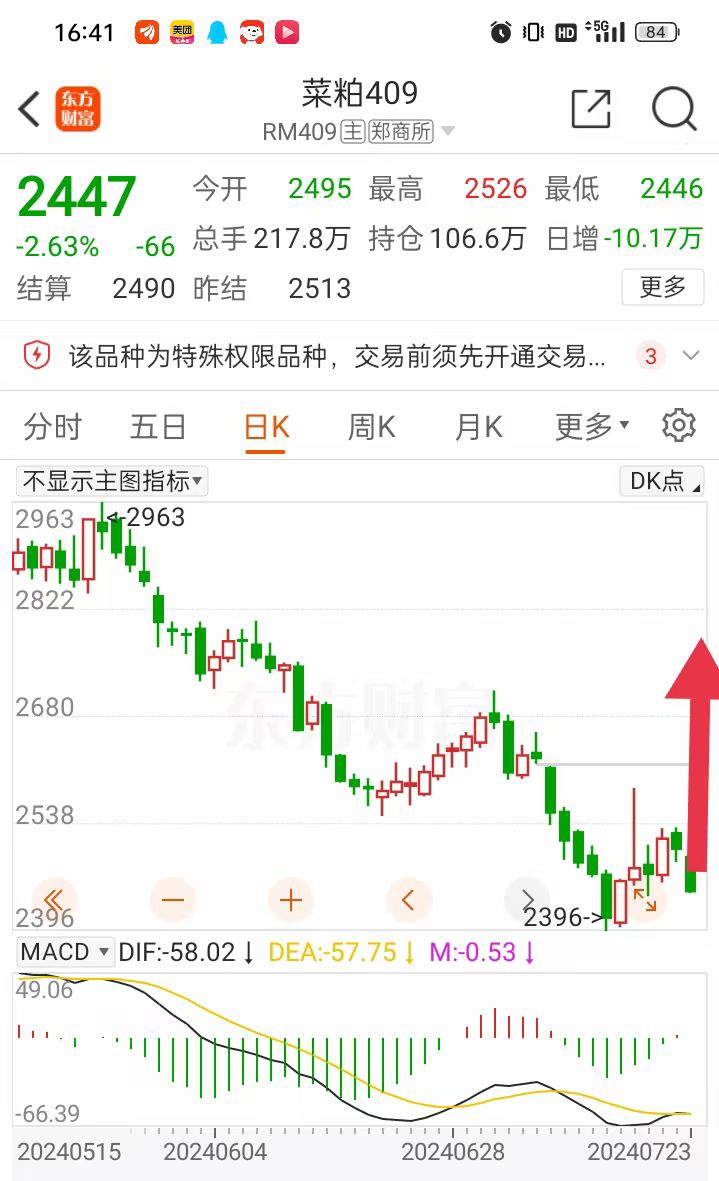This screenshot has height=1181, width=719.
Task: Switch to the 月K tab
Action: (x=478, y=427)
